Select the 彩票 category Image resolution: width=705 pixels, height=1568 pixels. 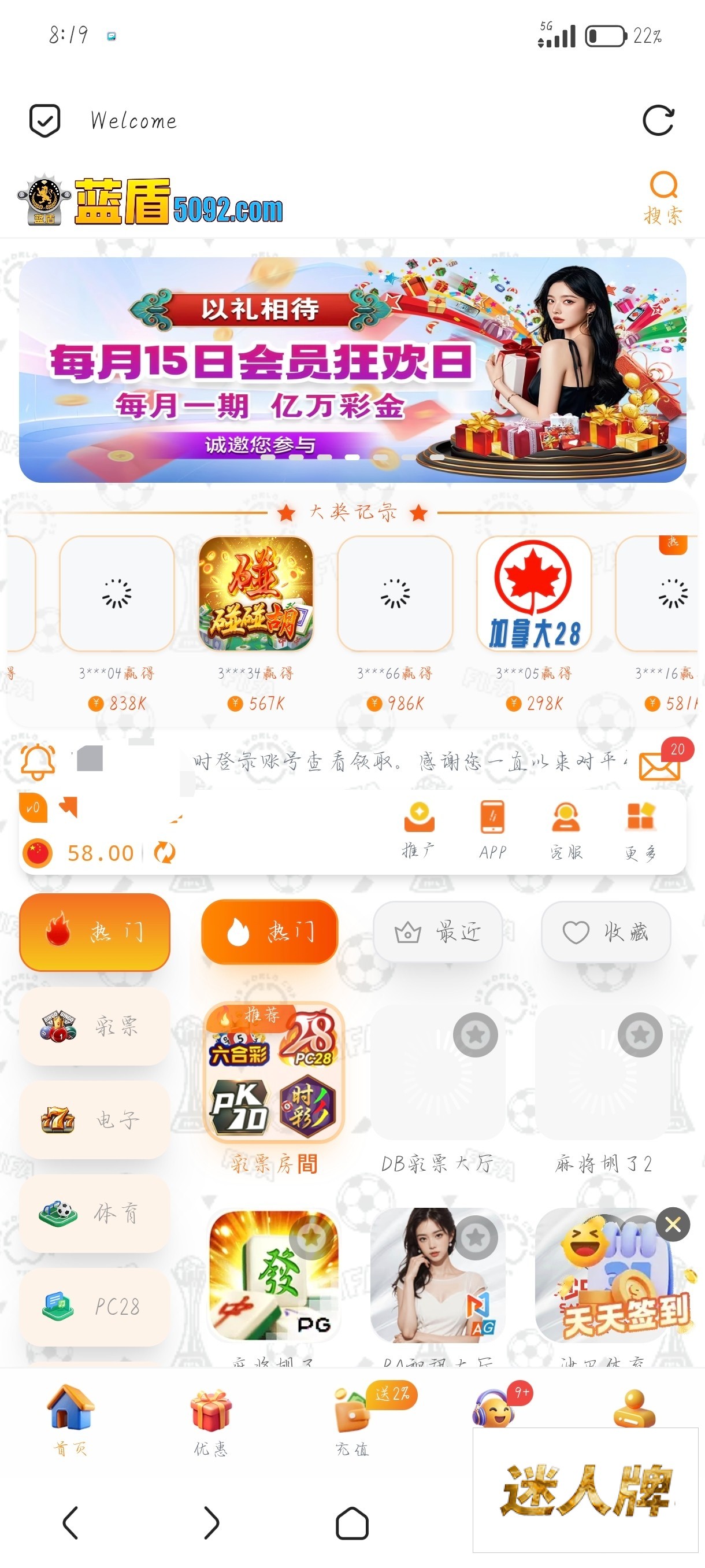point(94,1026)
